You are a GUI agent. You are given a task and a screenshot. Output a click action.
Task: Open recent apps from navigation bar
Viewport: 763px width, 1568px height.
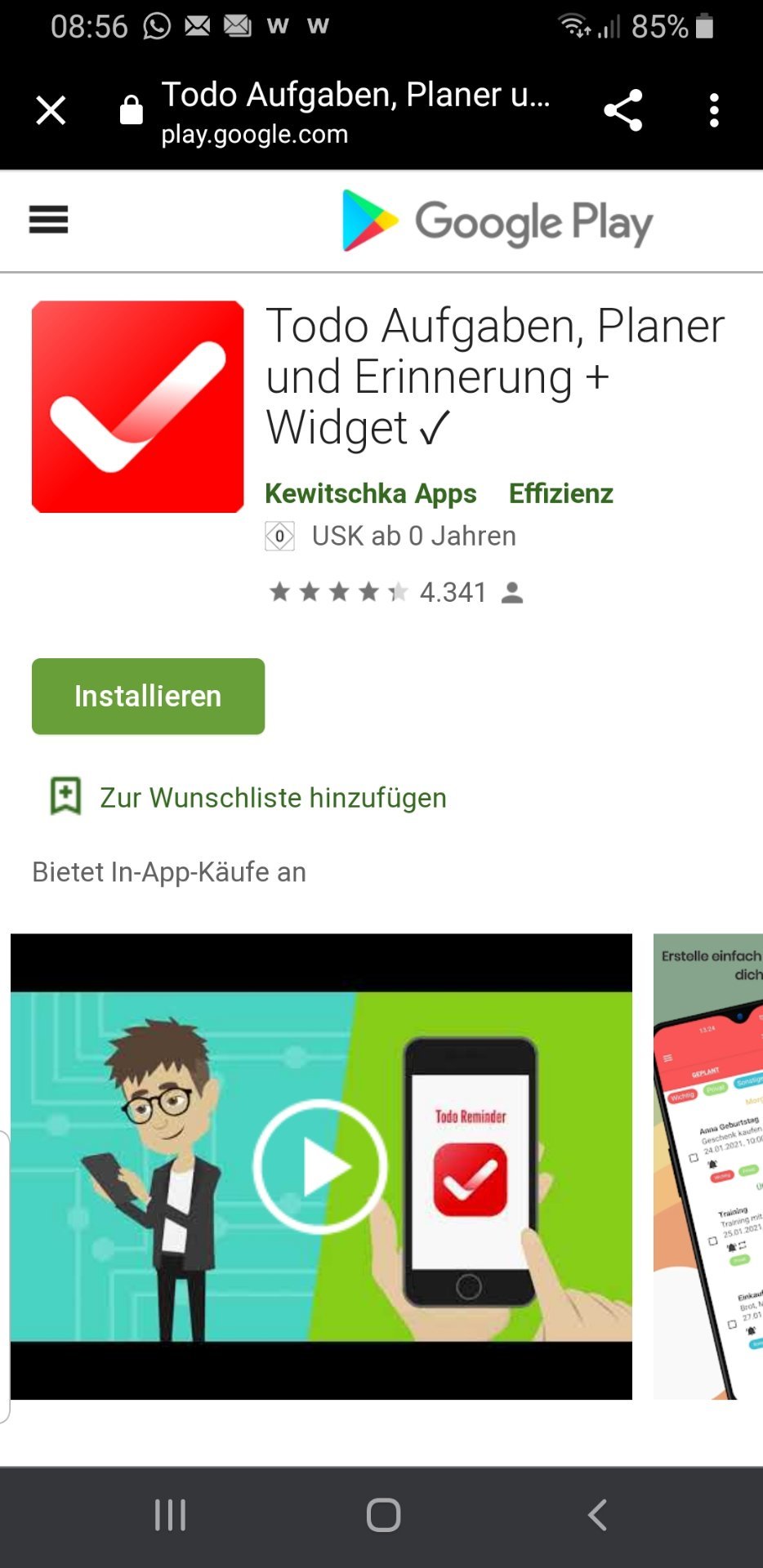point(170,1515)
